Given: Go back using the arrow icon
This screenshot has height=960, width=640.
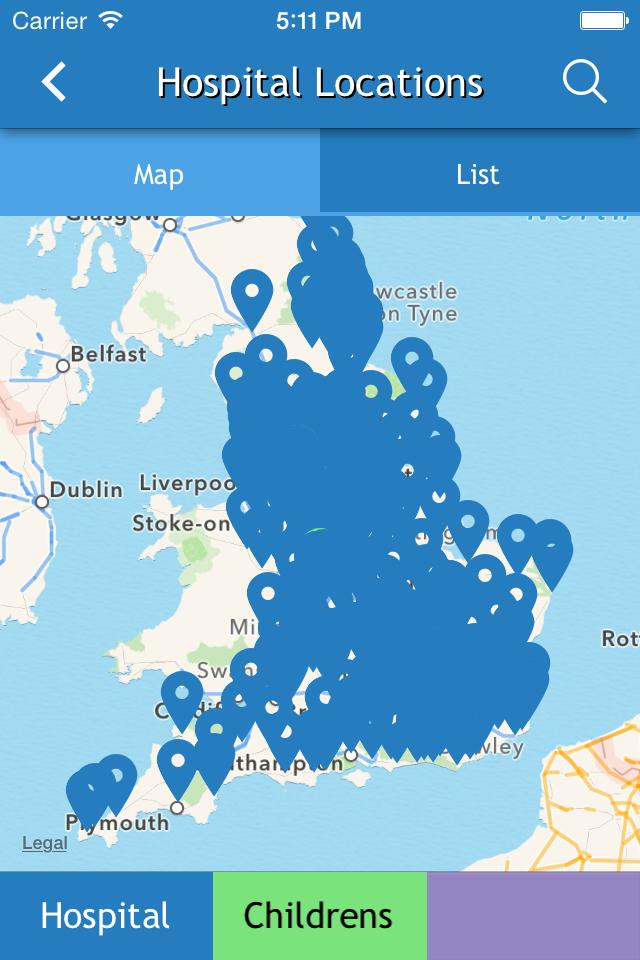Looking at the screenshot, I should (x=54, y=82).
